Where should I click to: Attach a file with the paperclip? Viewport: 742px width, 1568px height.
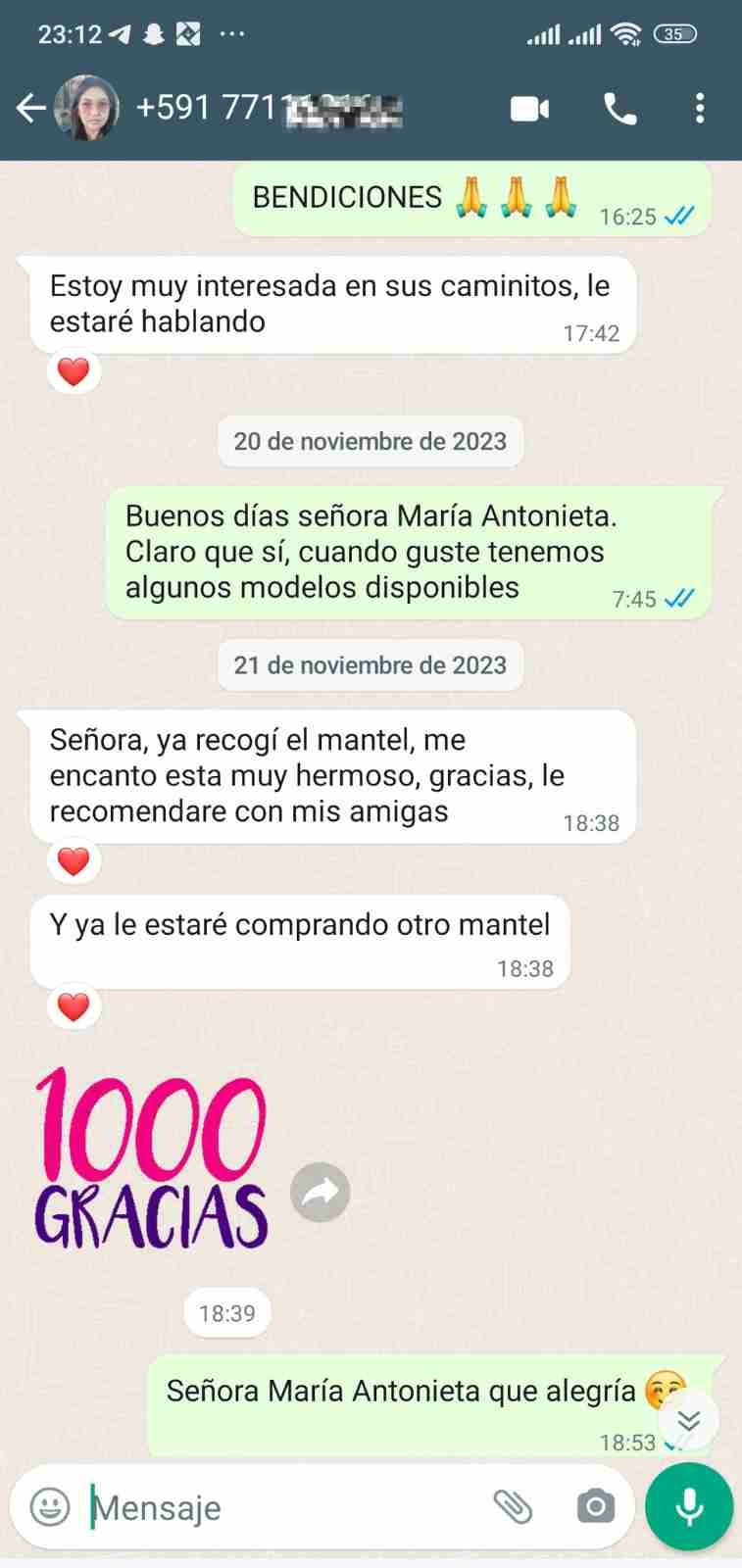[x=512, y=1506]
